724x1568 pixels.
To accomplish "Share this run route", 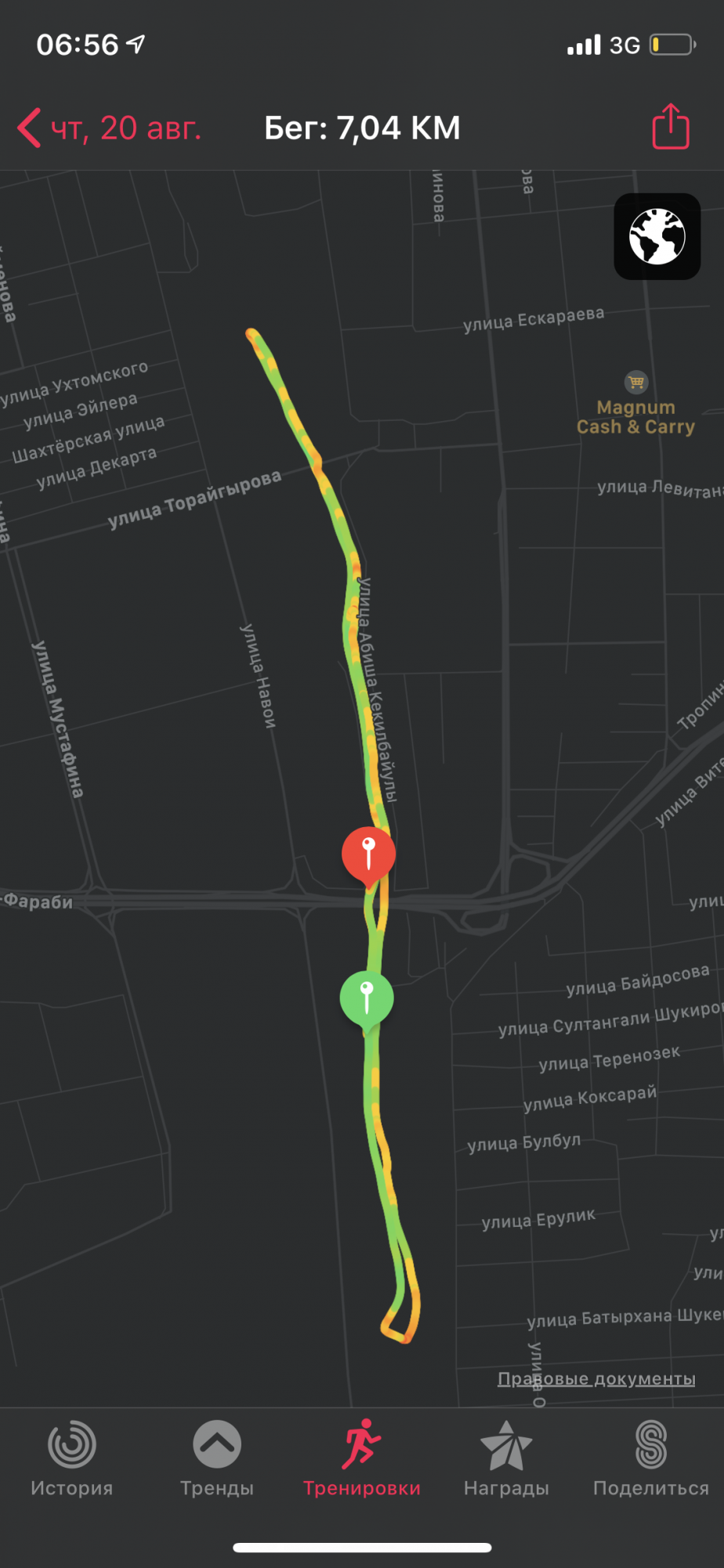I will pyautogui.click(x=671, y=126).
